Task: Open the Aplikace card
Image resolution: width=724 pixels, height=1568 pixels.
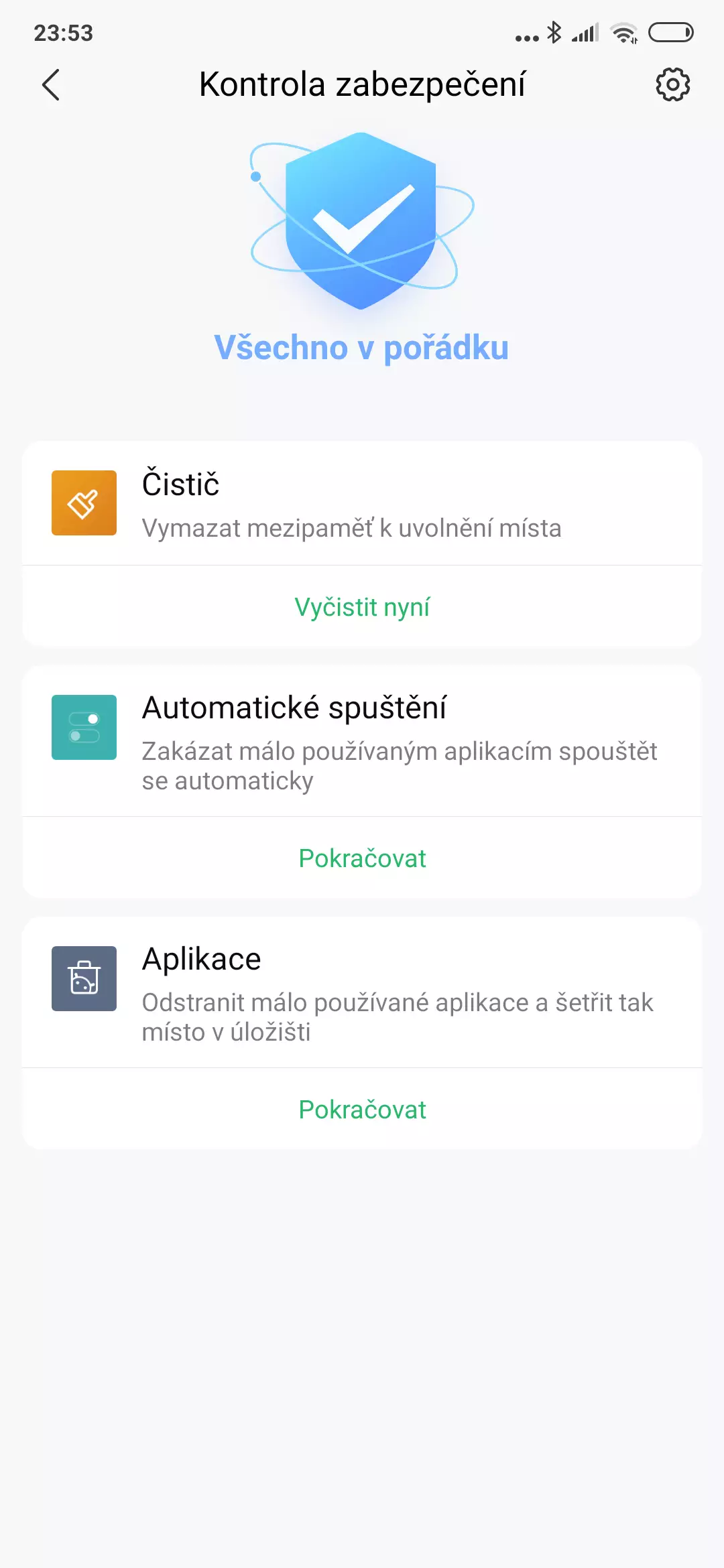Action: (362, 993)
